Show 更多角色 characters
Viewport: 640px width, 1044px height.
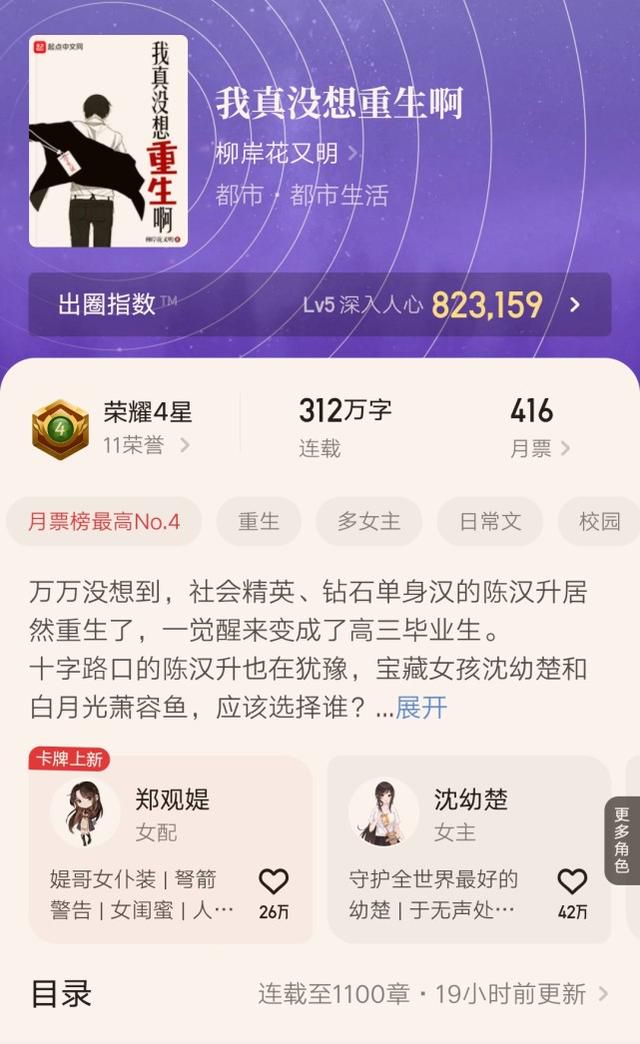click(x=622, y=840)
